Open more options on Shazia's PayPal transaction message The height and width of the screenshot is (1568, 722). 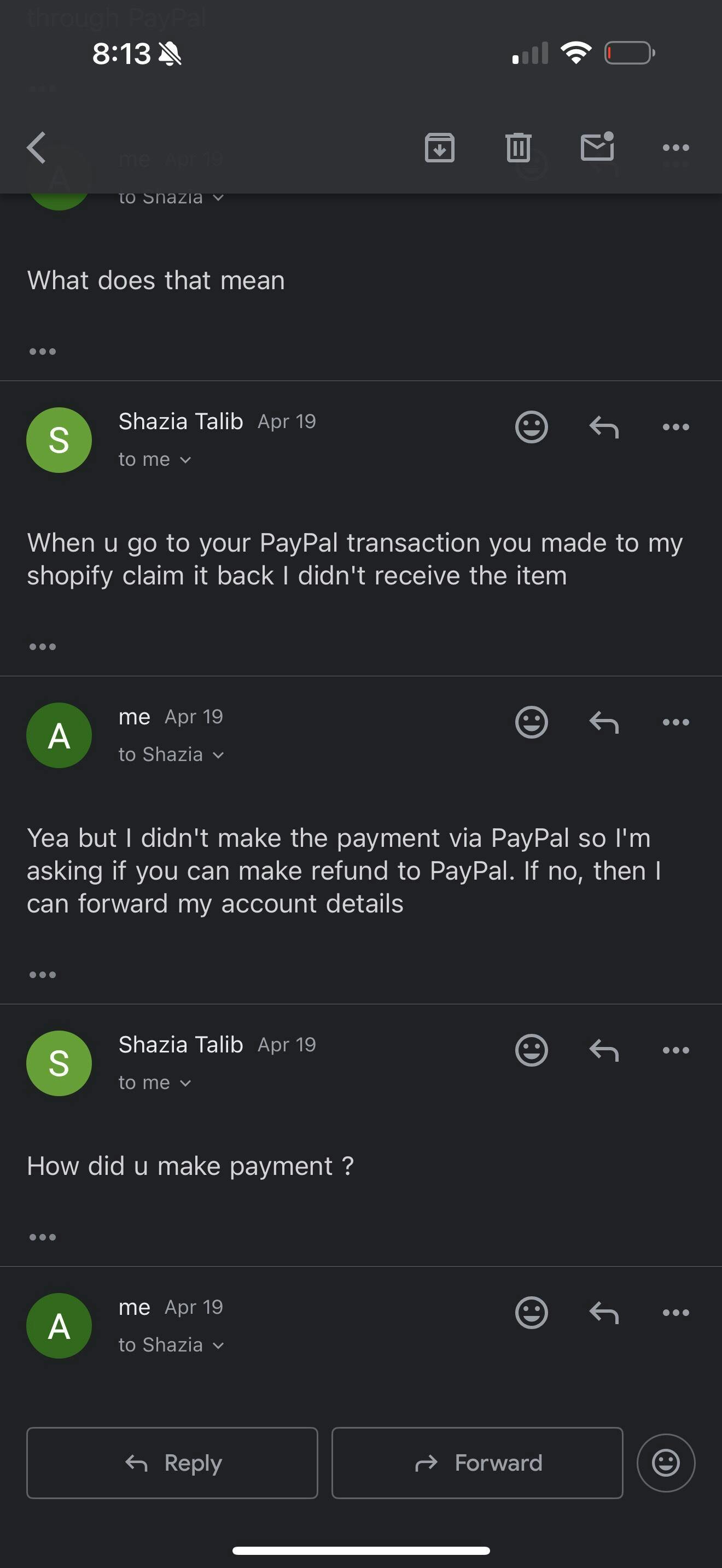pos(676,426)
